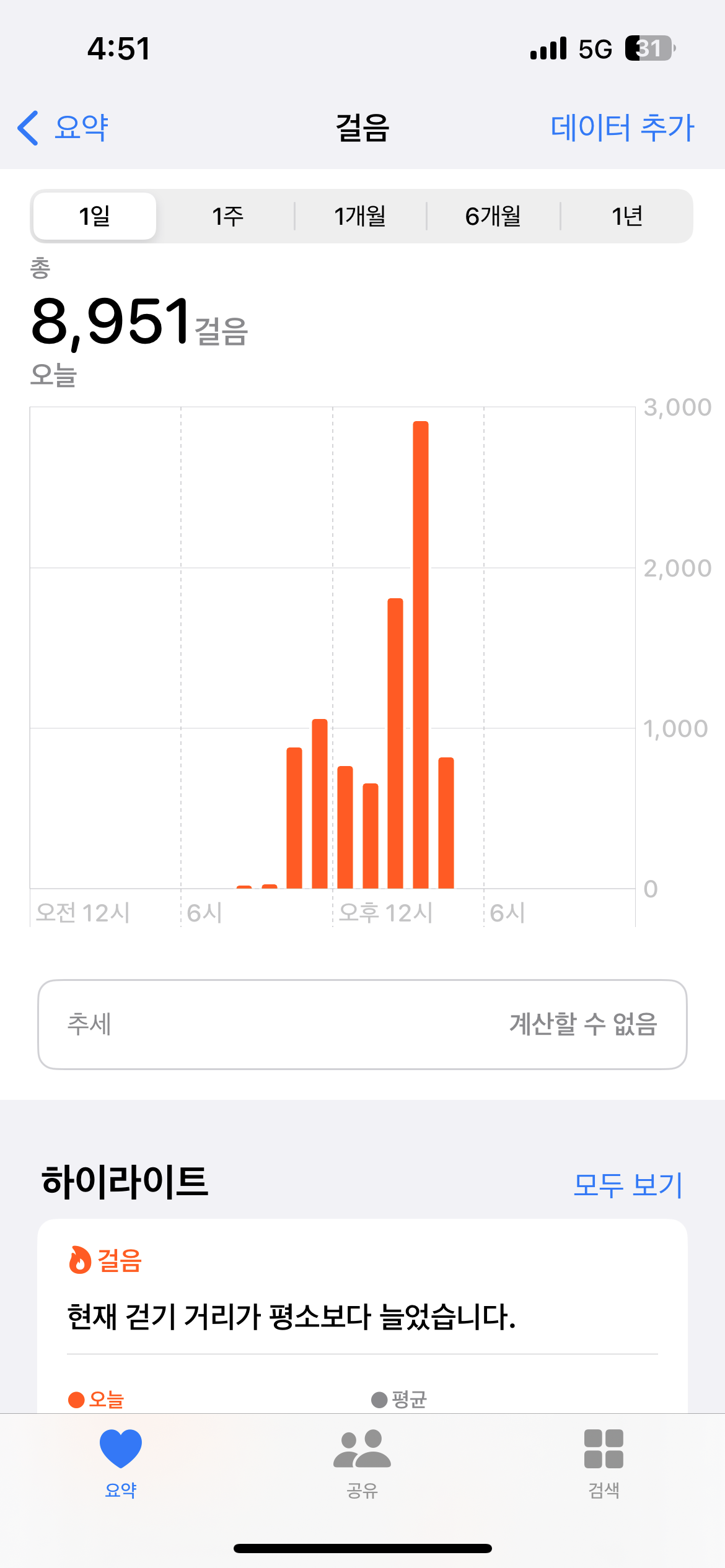Open 모두 보기 for highlights

(627, 1185)
